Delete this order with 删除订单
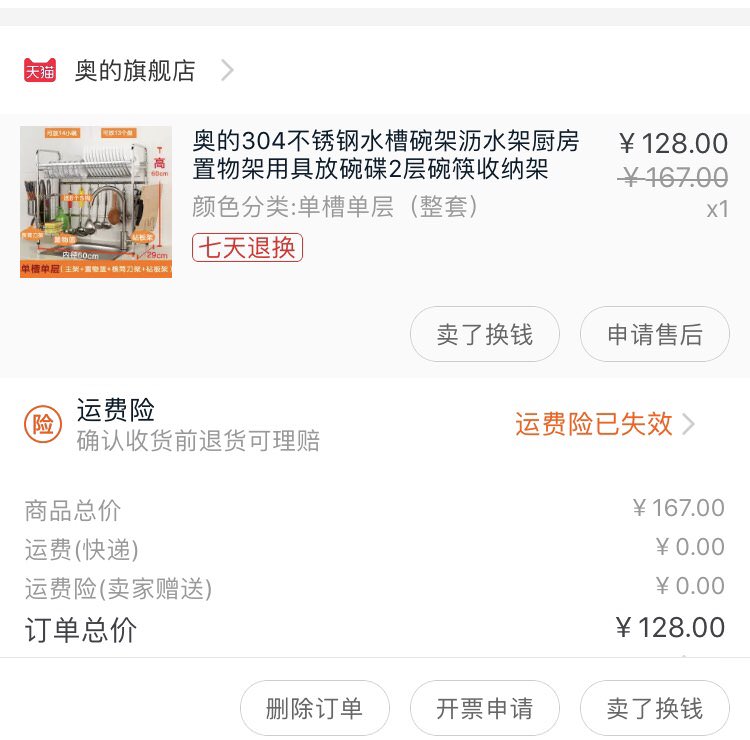Screen dimensions: 750x740 (x=314, y=709)
